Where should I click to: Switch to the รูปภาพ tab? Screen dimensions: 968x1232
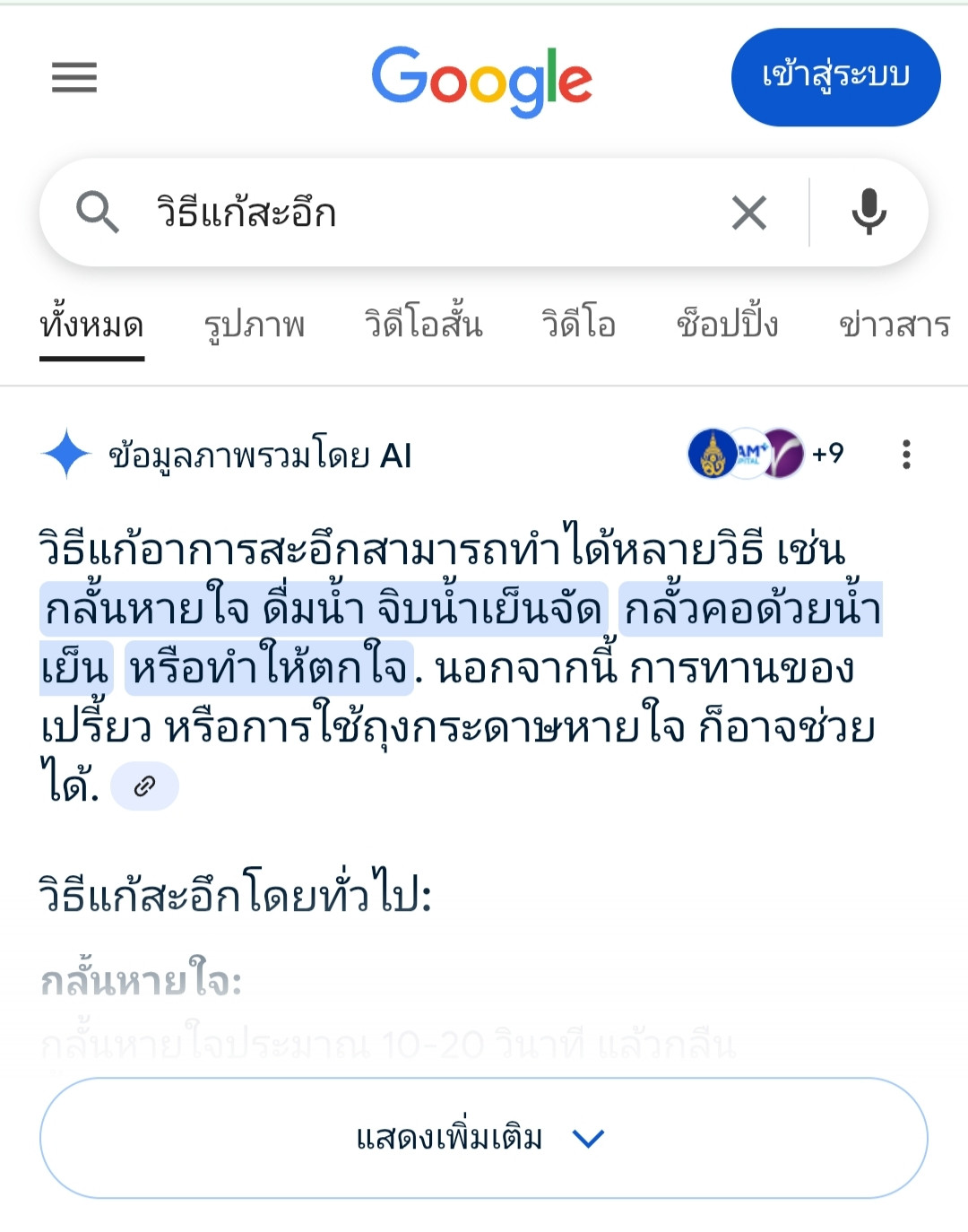tap(255, 325)
